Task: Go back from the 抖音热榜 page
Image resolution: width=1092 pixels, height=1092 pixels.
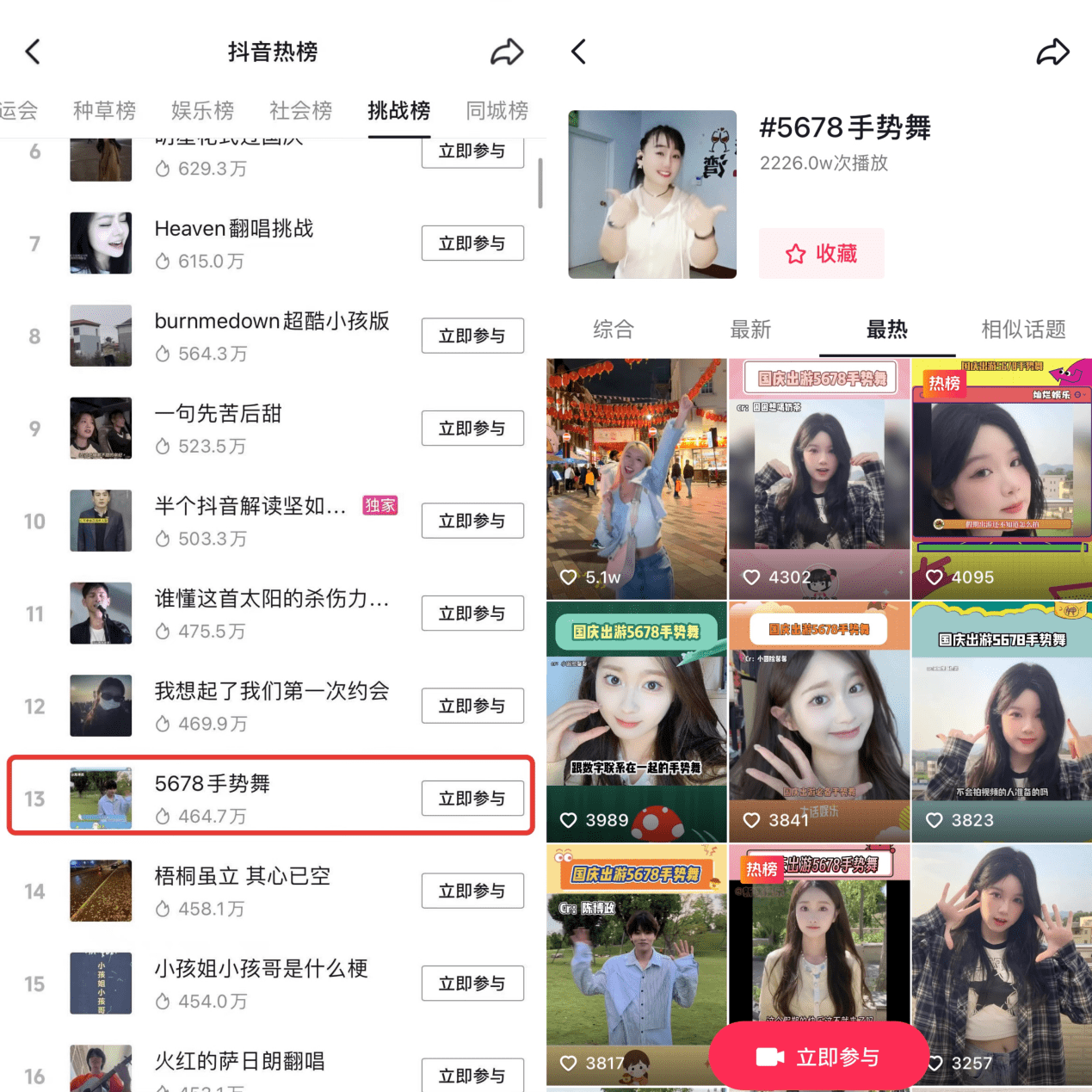Action: (x=33, y=52)
